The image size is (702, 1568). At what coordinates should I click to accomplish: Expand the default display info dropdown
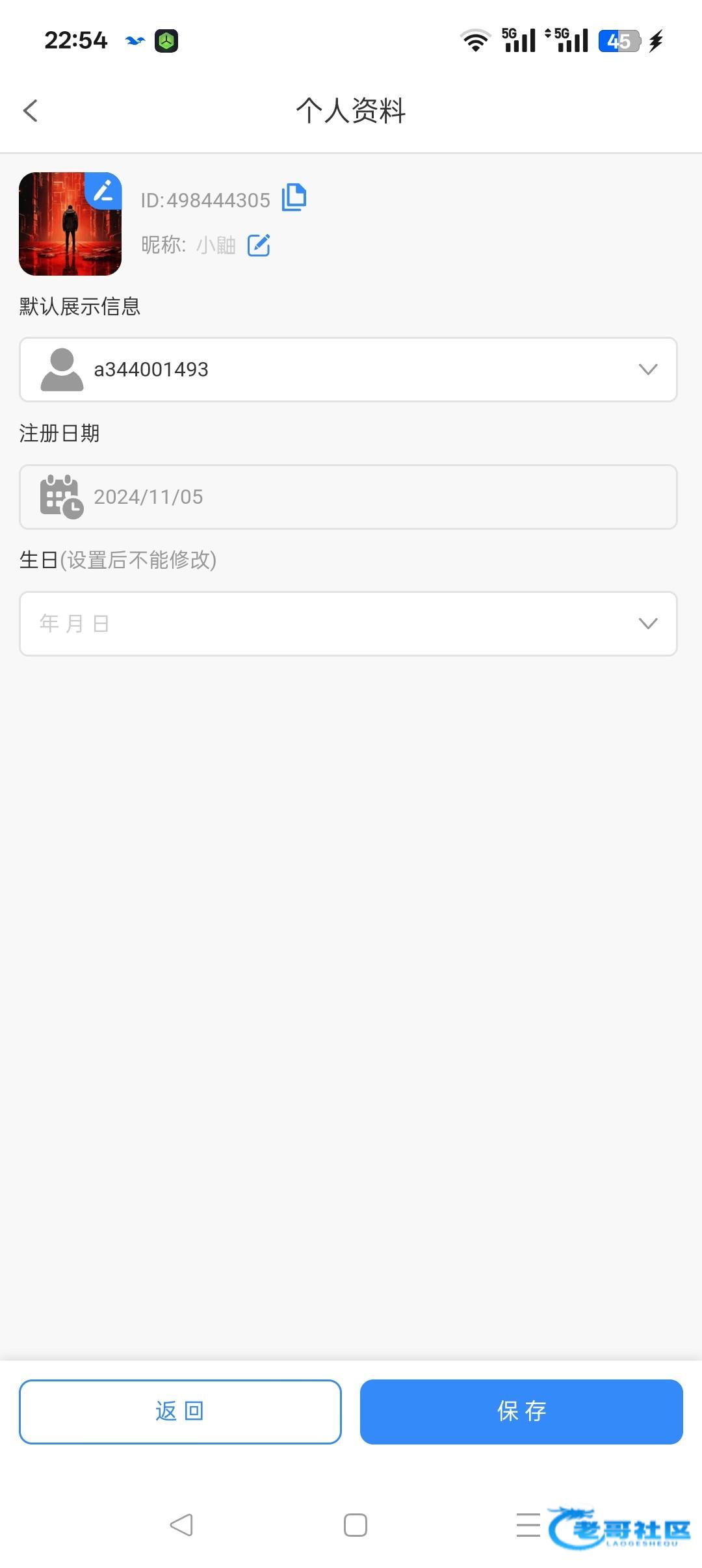348,369
